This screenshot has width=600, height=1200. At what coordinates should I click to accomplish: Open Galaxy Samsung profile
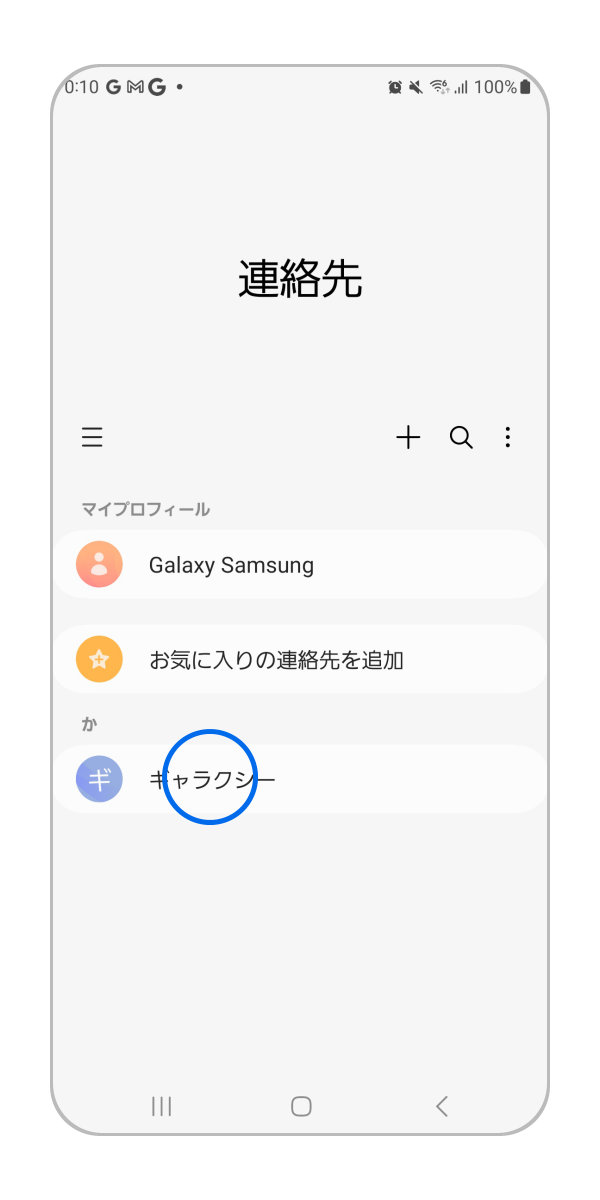300,565
